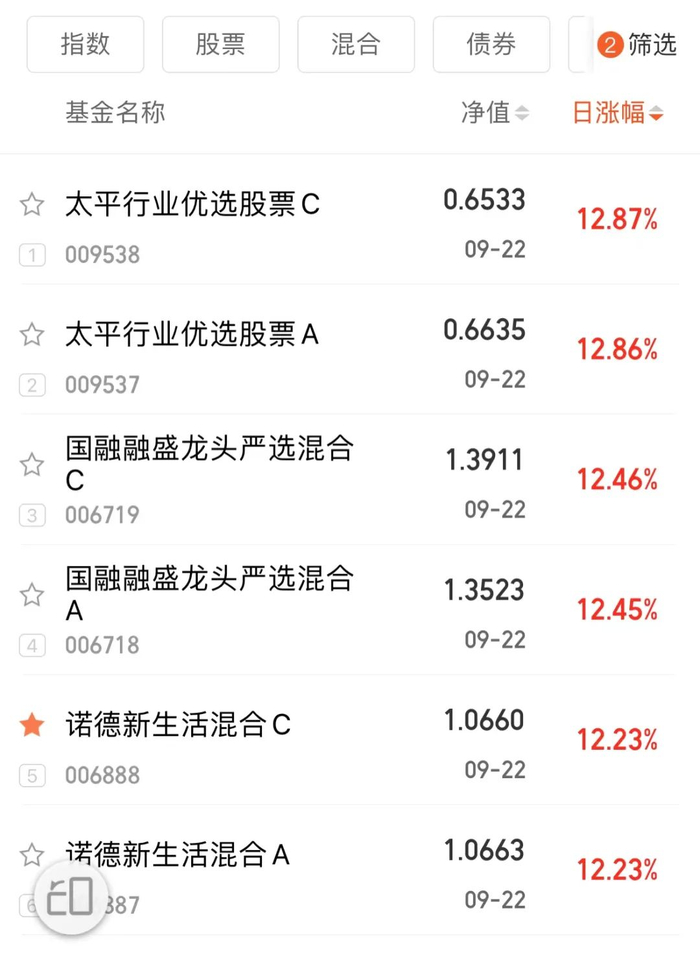
Task: Sort the list by 净值
Action: click(x=495, y=113)
